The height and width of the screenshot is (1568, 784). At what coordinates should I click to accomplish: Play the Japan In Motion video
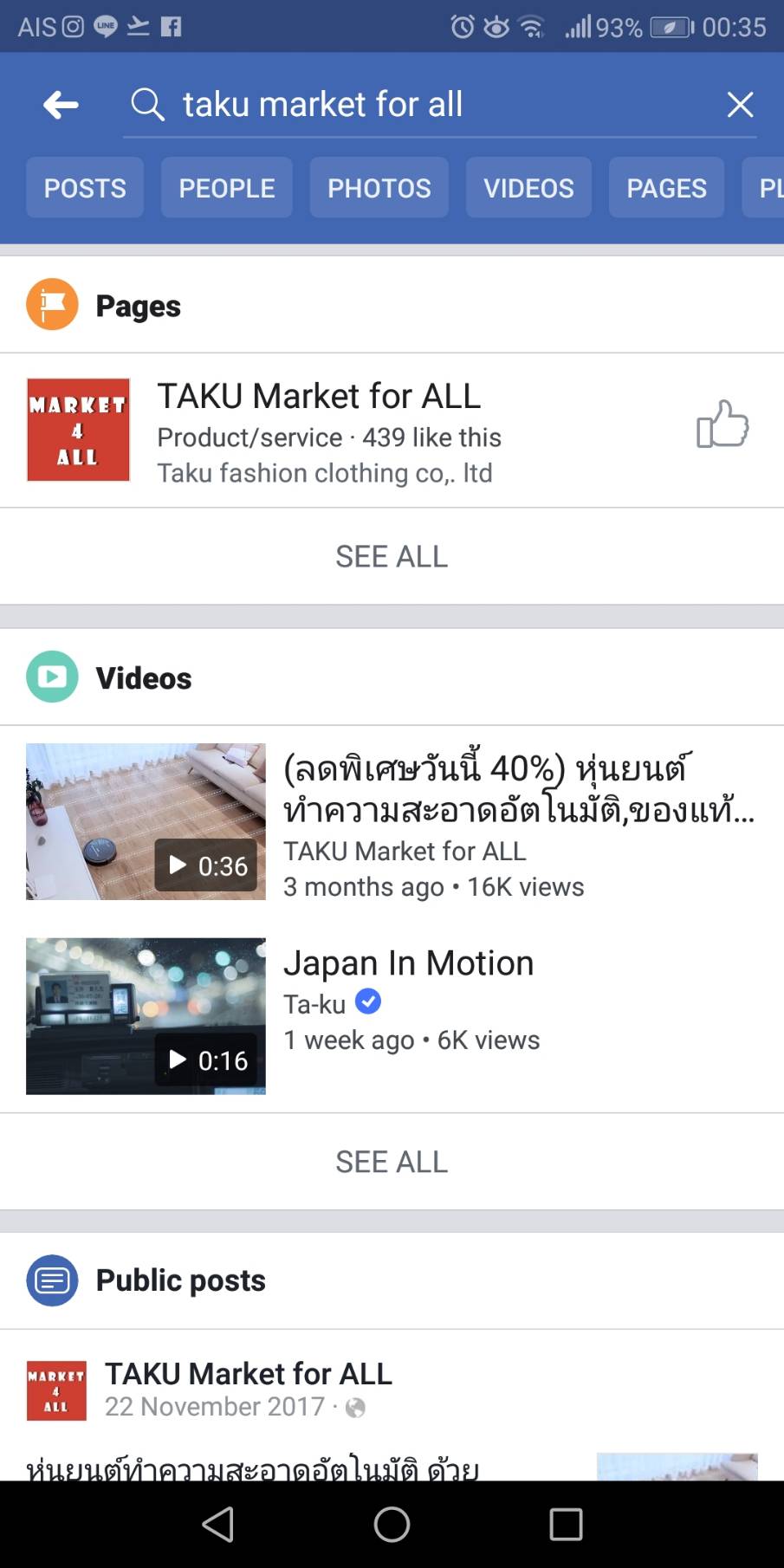(x=146, y=1016)
